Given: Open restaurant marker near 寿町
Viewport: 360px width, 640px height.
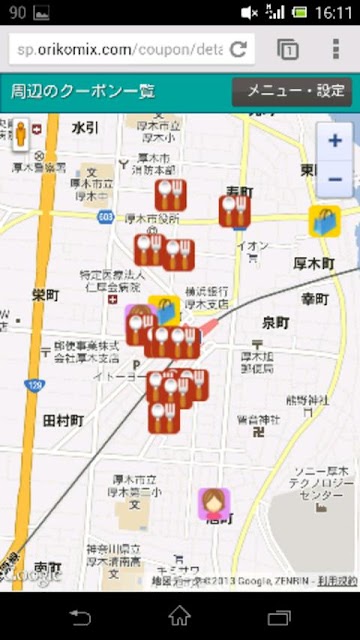Looking at the screenshot, I should 235,211.
